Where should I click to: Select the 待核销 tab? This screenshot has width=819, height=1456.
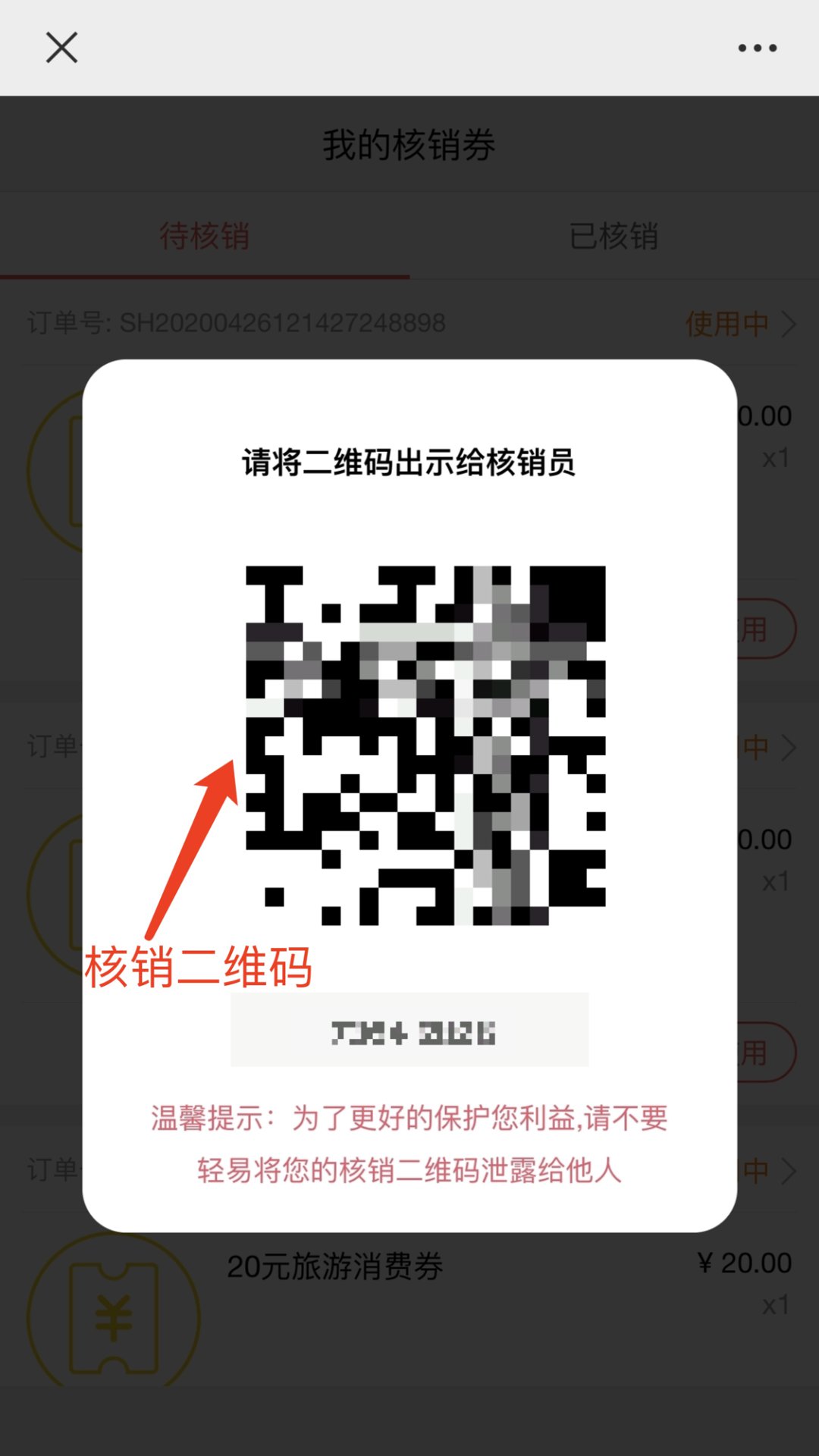[x=205, y=236]
